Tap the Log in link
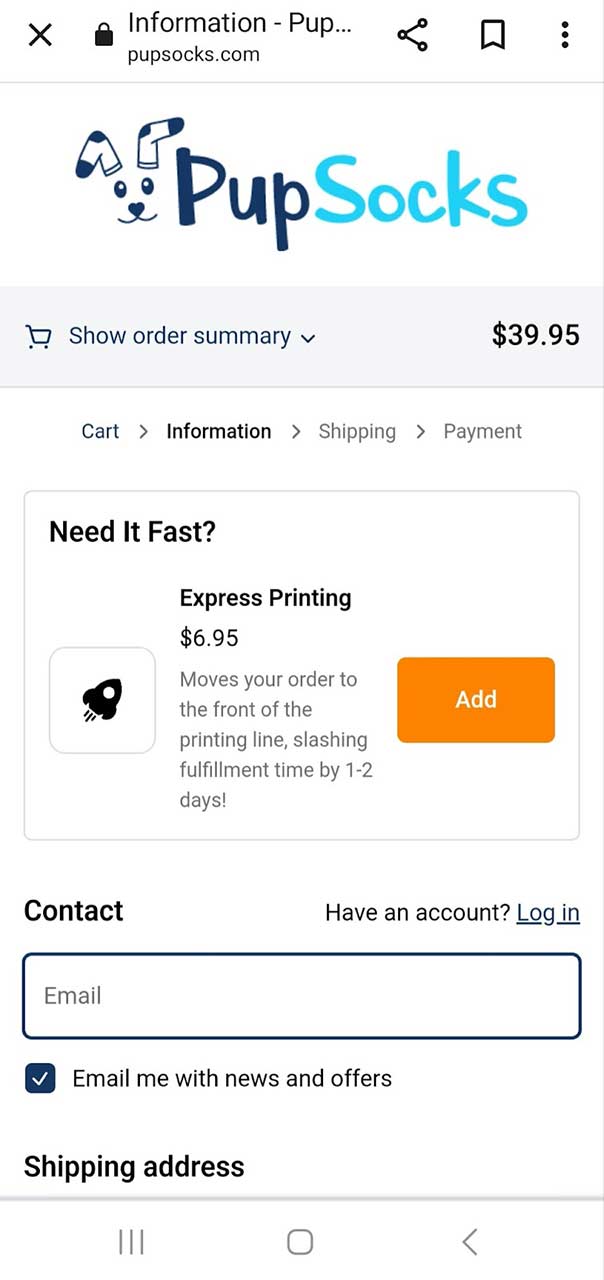Screen dimensions: 604x1280 (547, 912)
